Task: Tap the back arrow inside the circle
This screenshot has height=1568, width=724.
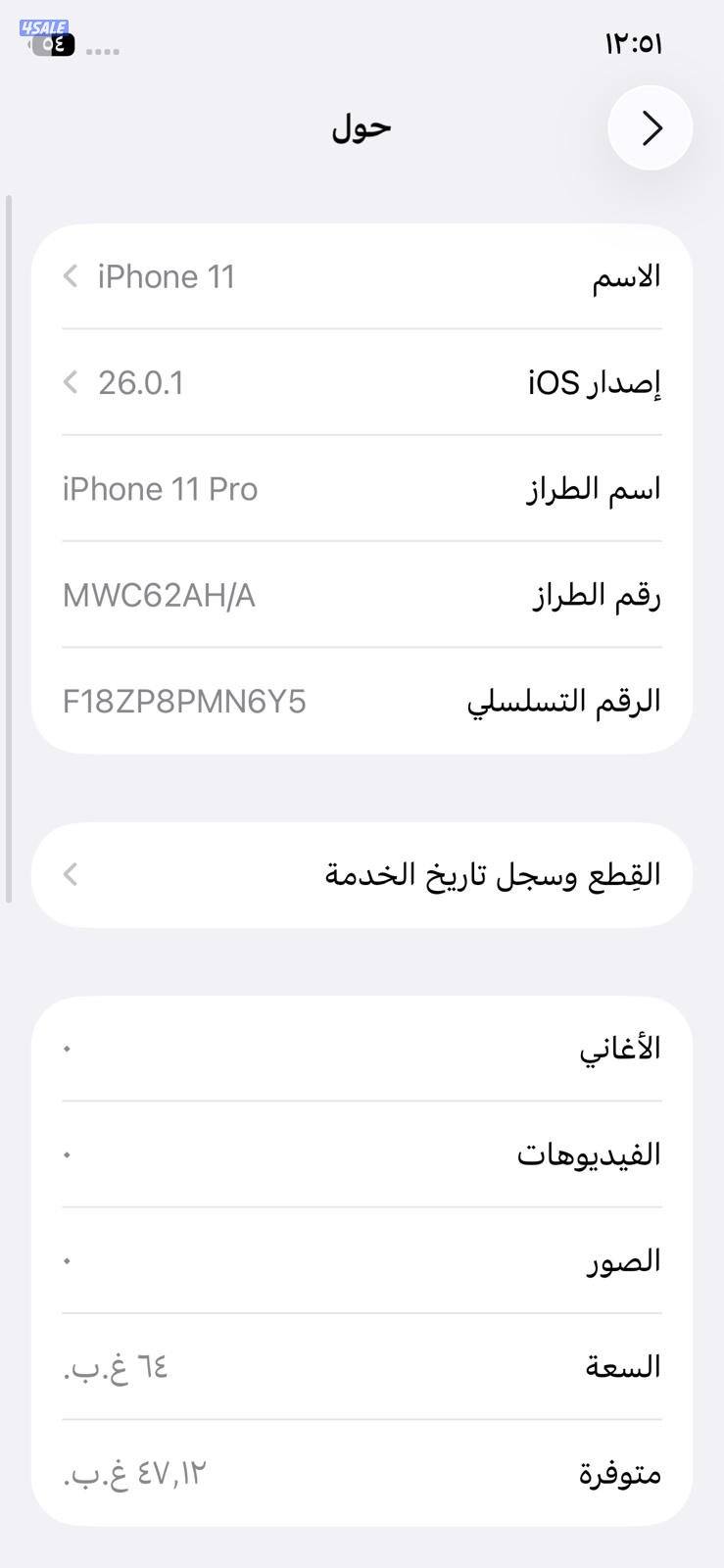Action: 650,127
